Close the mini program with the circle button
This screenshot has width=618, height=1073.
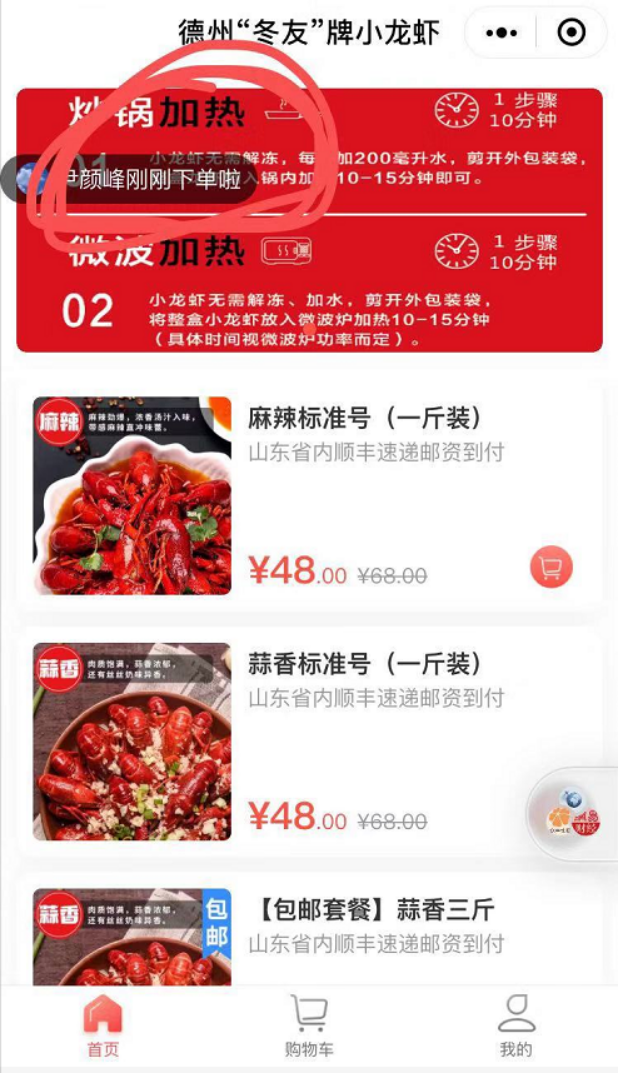point(571,33)
